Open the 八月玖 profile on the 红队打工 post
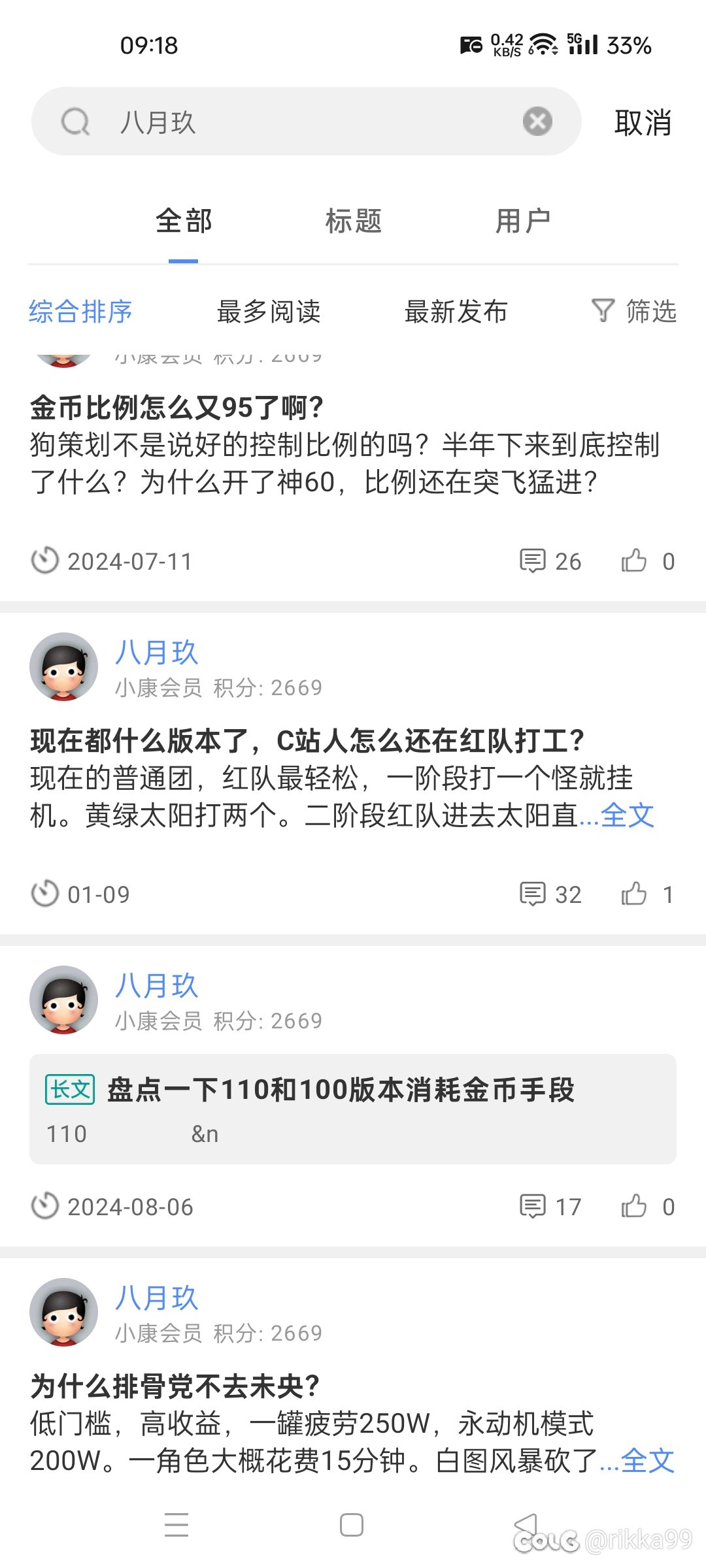 click(156, 653)
